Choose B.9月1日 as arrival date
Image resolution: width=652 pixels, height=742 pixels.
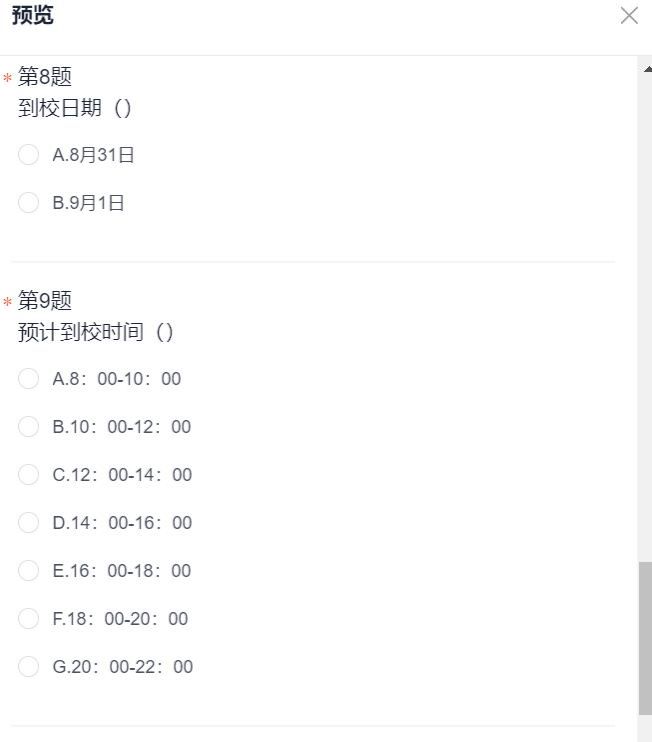(29, 203)
